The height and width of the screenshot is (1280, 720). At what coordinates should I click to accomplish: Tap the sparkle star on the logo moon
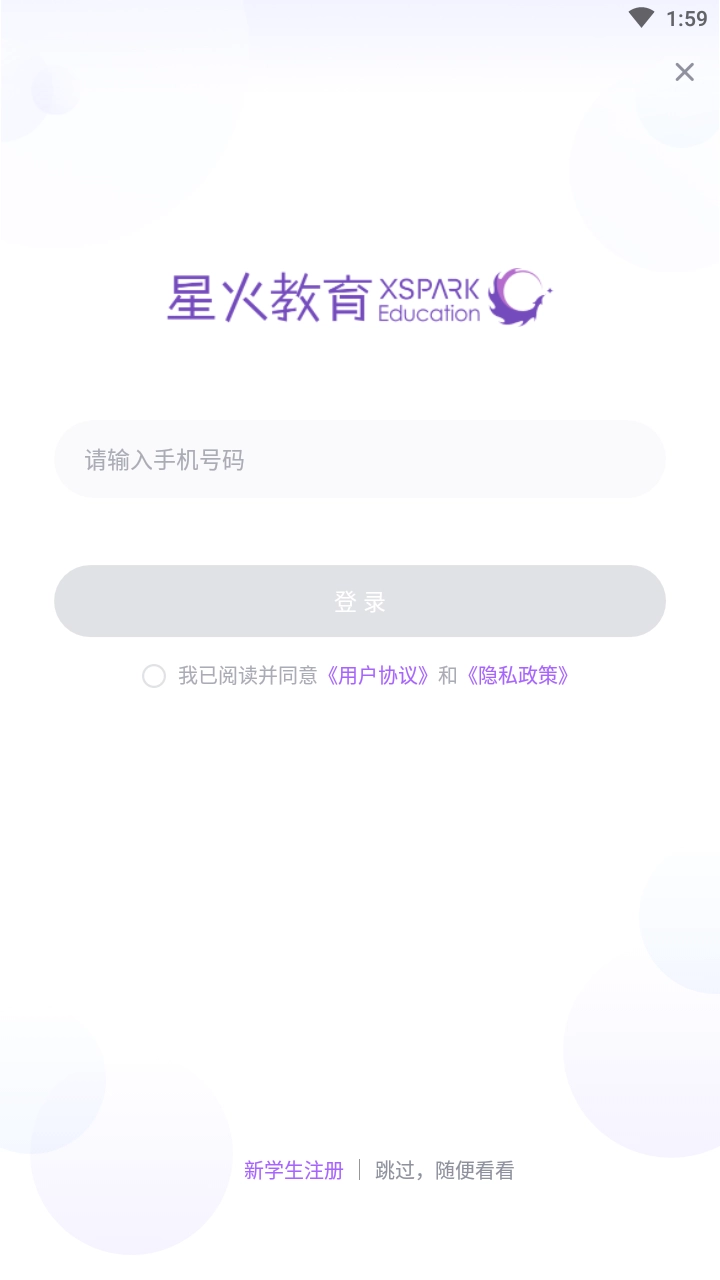(x=549, y=290)
